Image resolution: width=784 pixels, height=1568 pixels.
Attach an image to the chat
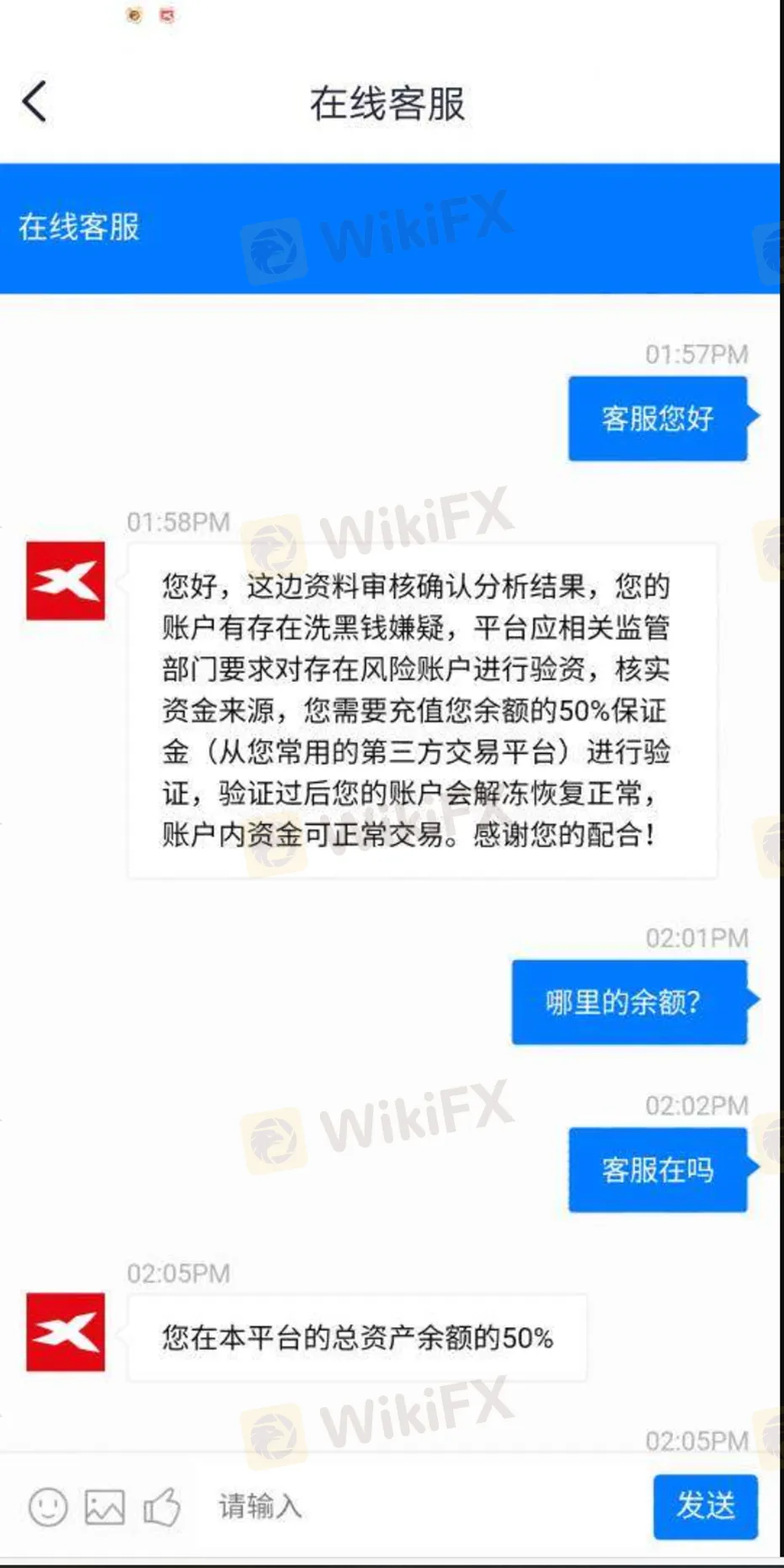[104, 1507]
